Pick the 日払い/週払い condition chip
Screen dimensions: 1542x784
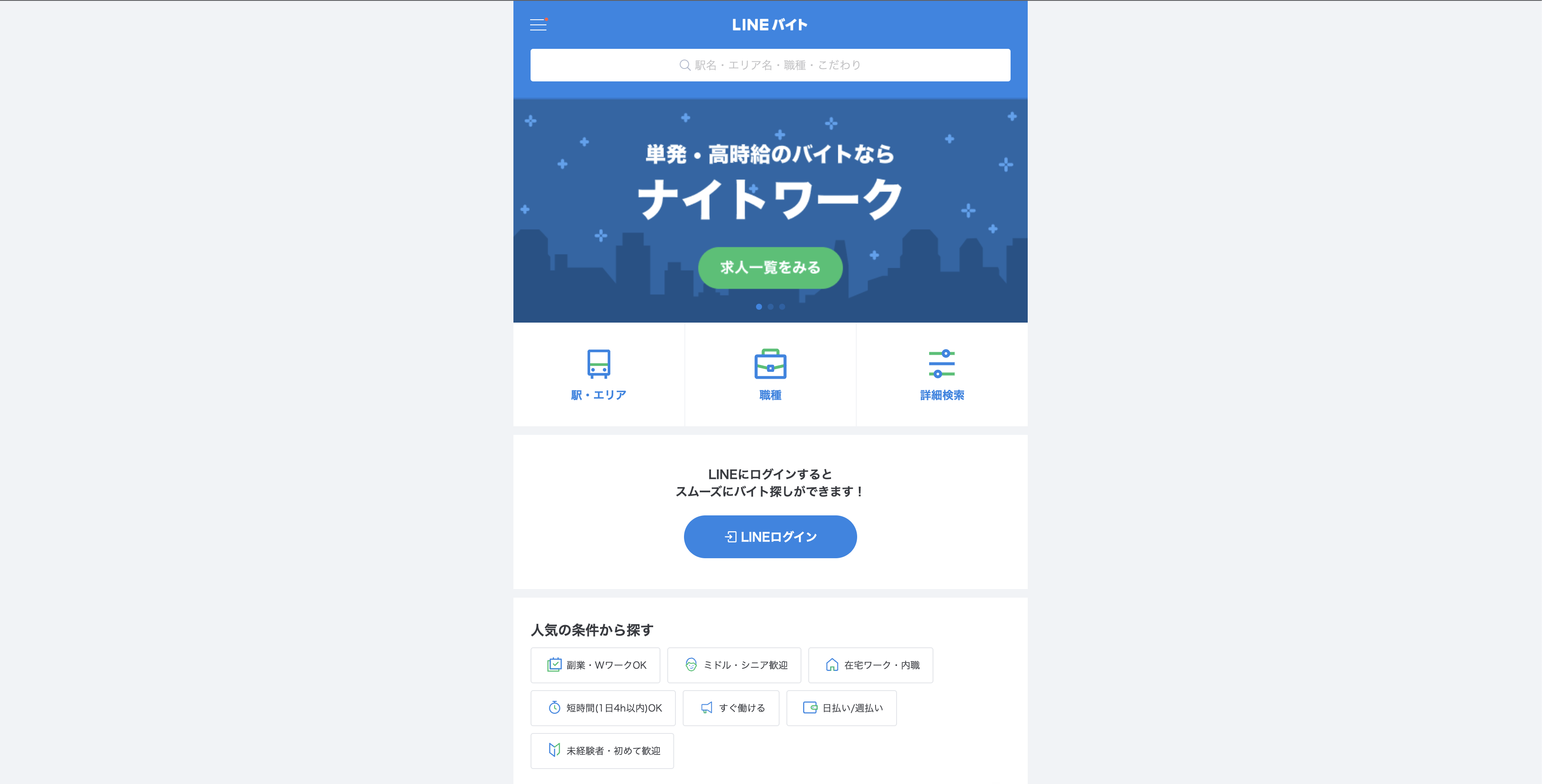click(841, 708)
